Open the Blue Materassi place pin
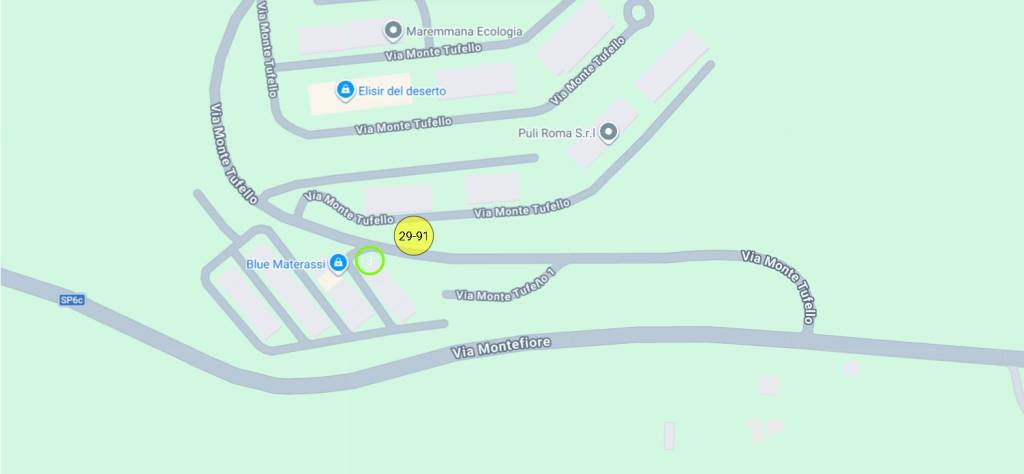This screenshot has height=474, width=1024. coord(338,263)
